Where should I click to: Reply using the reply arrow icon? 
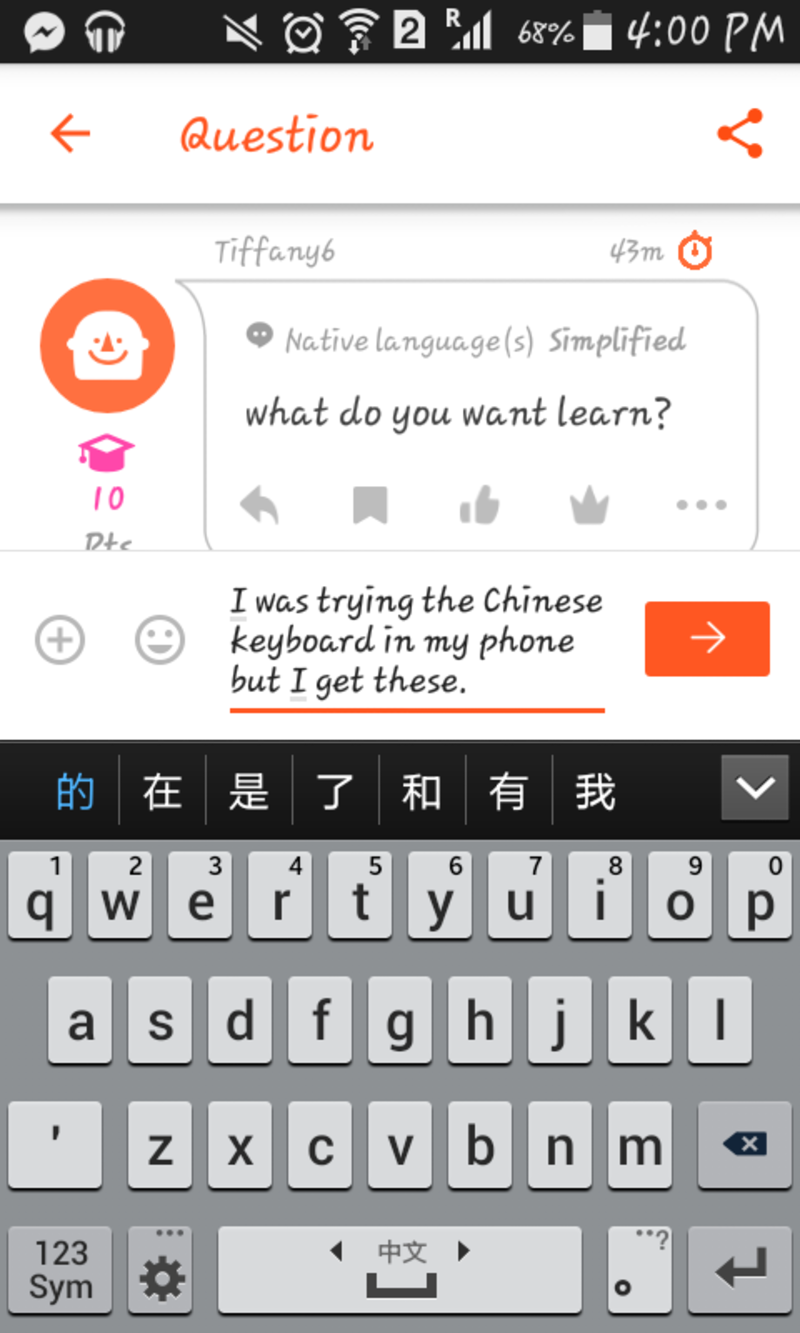[x=259, y=504]
